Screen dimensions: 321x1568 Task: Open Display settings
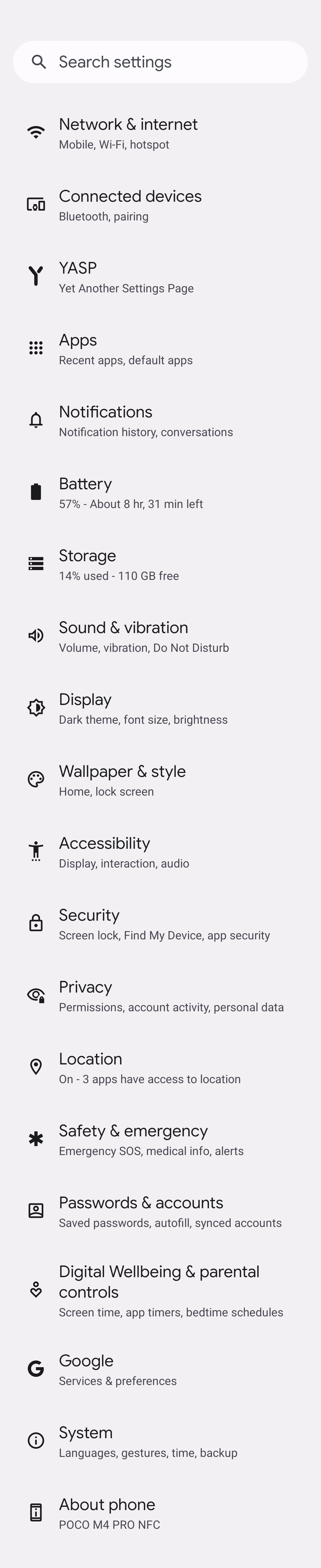coord(160,708)
